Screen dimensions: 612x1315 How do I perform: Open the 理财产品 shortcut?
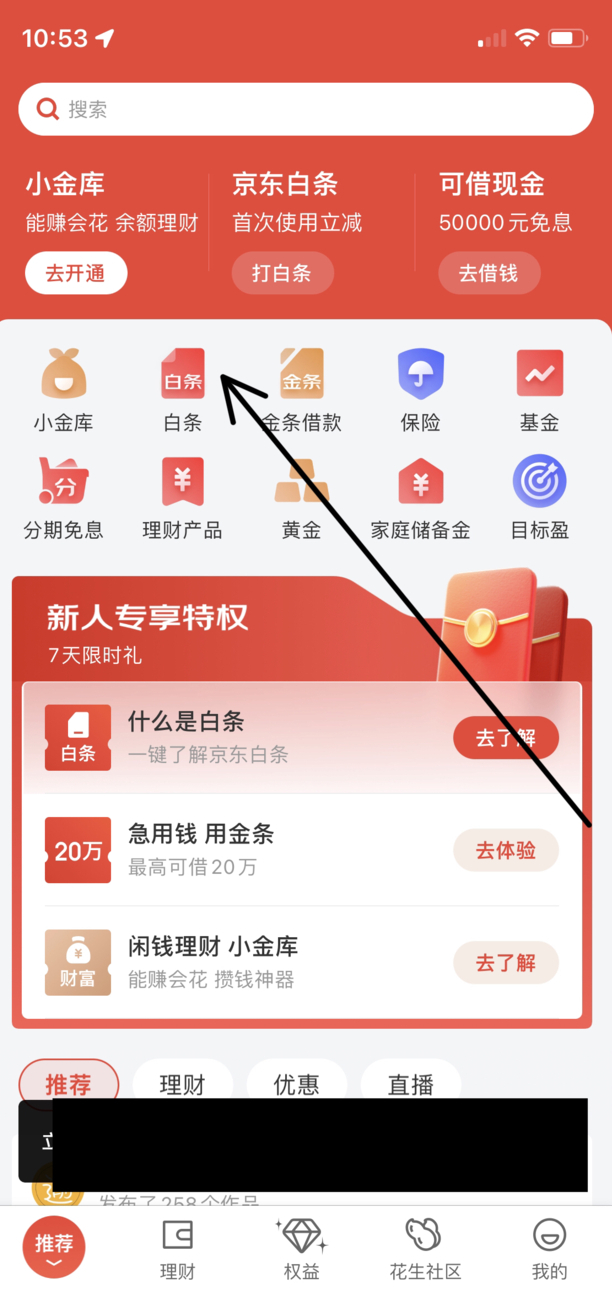point(182,497)
